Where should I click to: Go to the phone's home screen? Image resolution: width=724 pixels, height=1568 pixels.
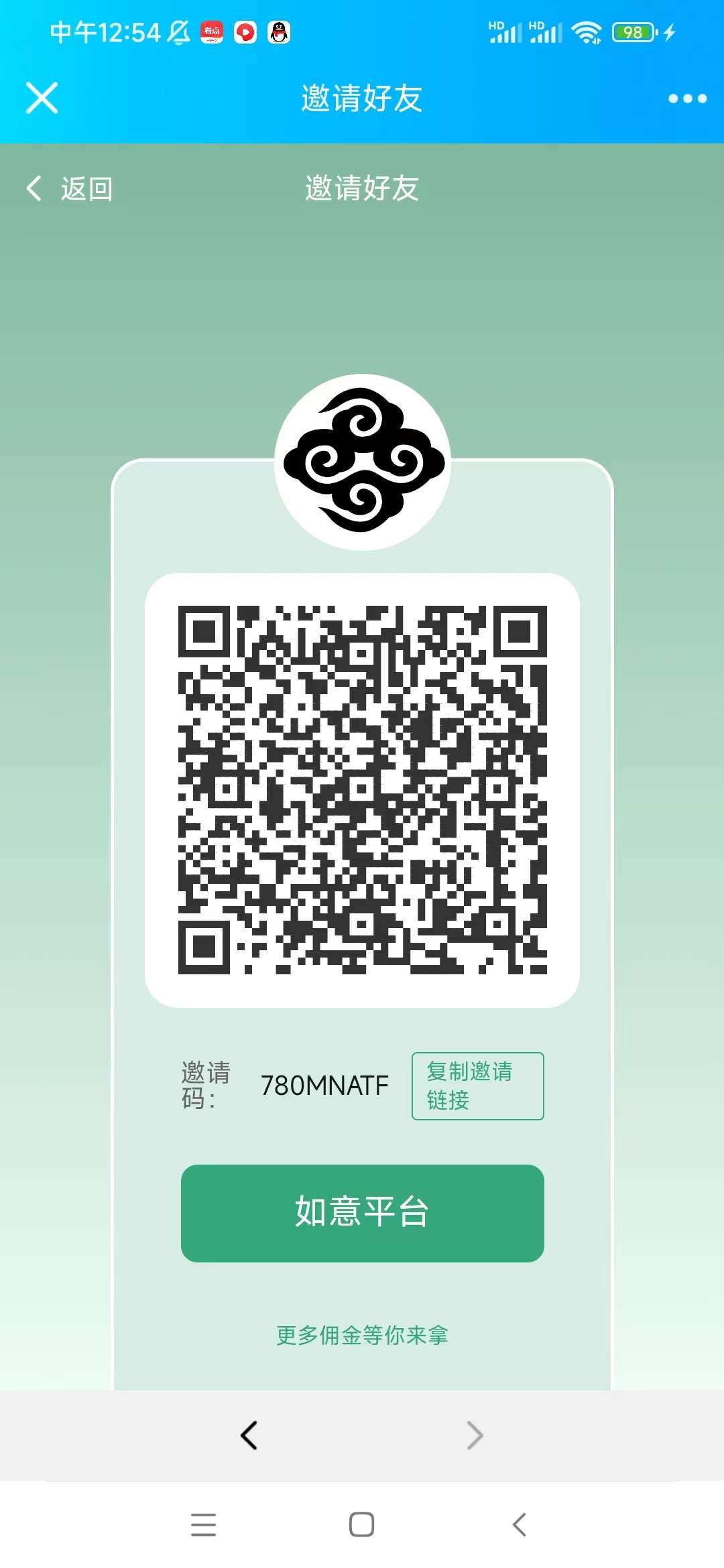tap(361, 1524)
